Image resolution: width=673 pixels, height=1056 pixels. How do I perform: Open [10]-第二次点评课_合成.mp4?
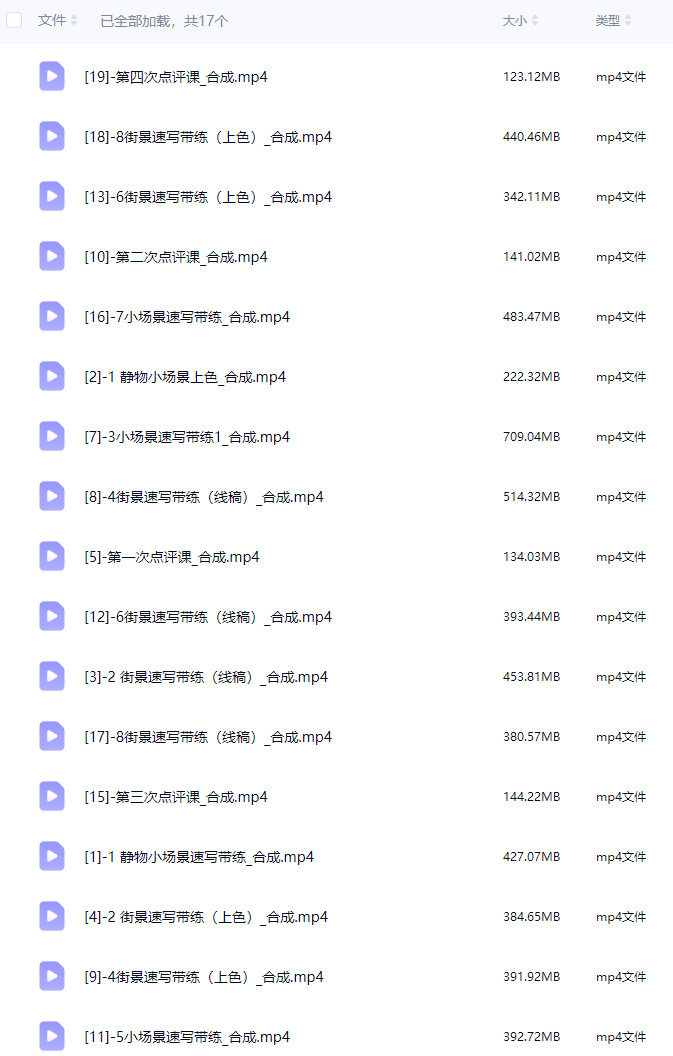click(175, 257)
